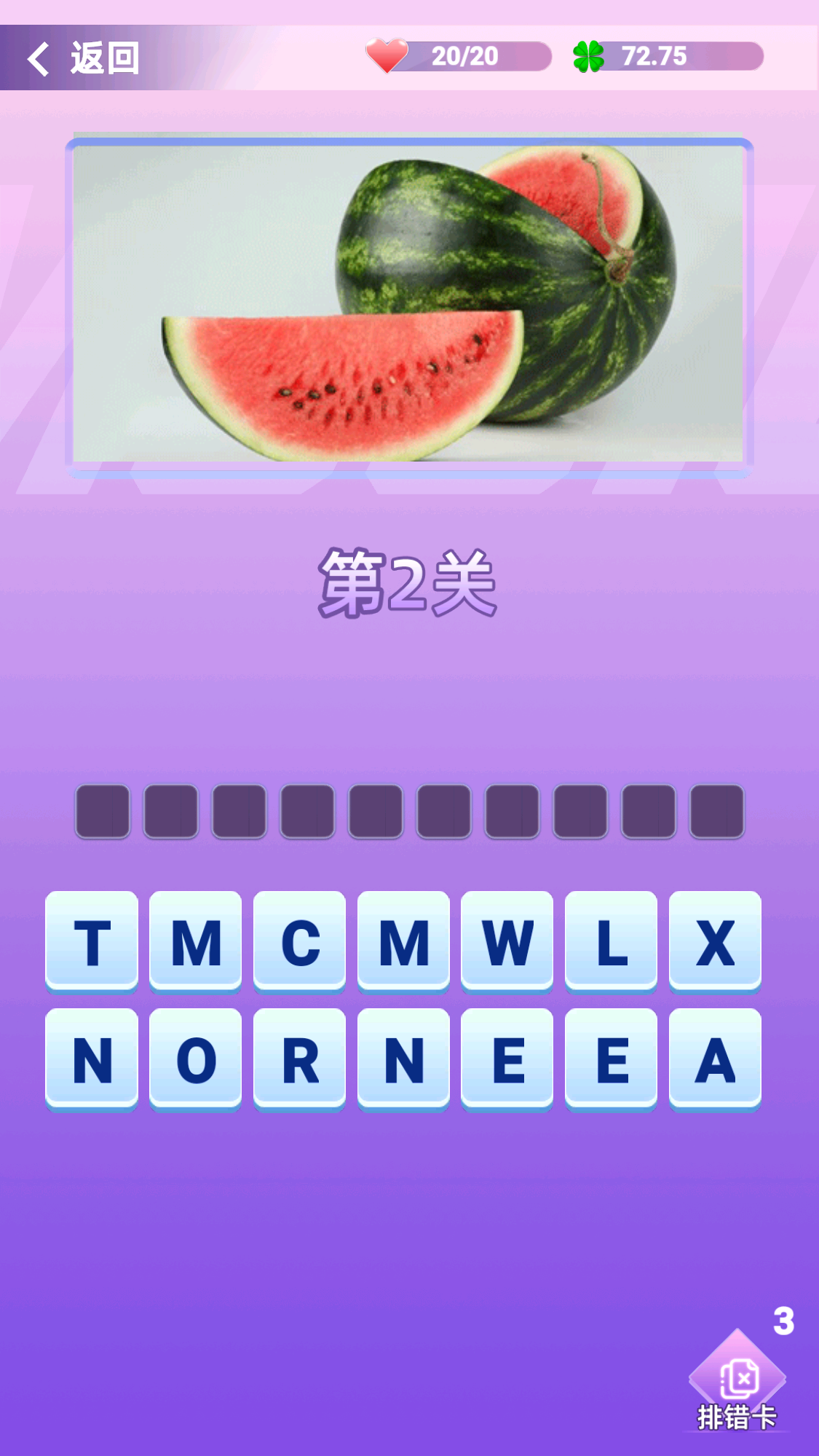Tap 返回 to go back

click(x=103, y=56)
